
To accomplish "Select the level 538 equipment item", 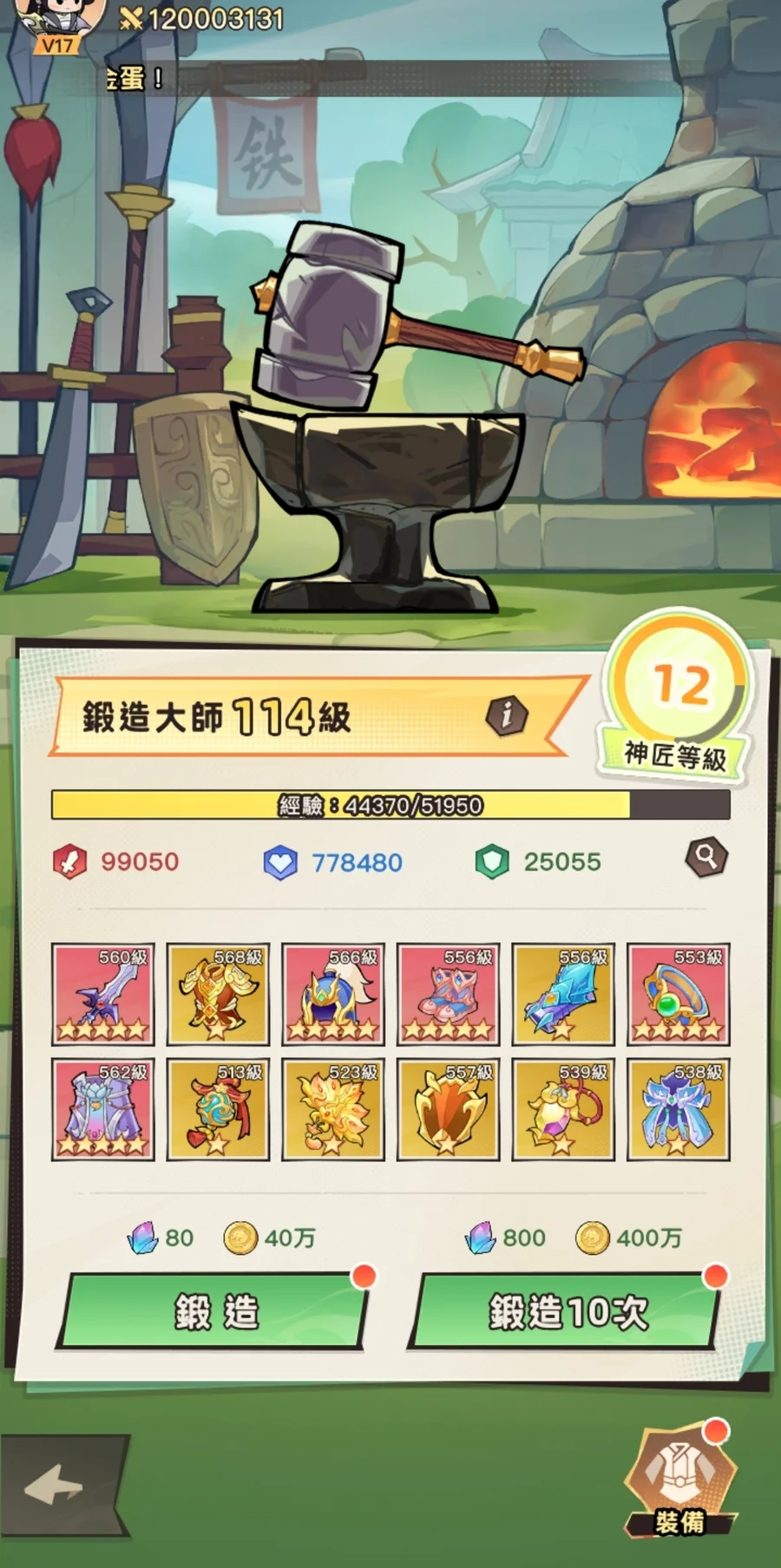I will coord(679,1109).
